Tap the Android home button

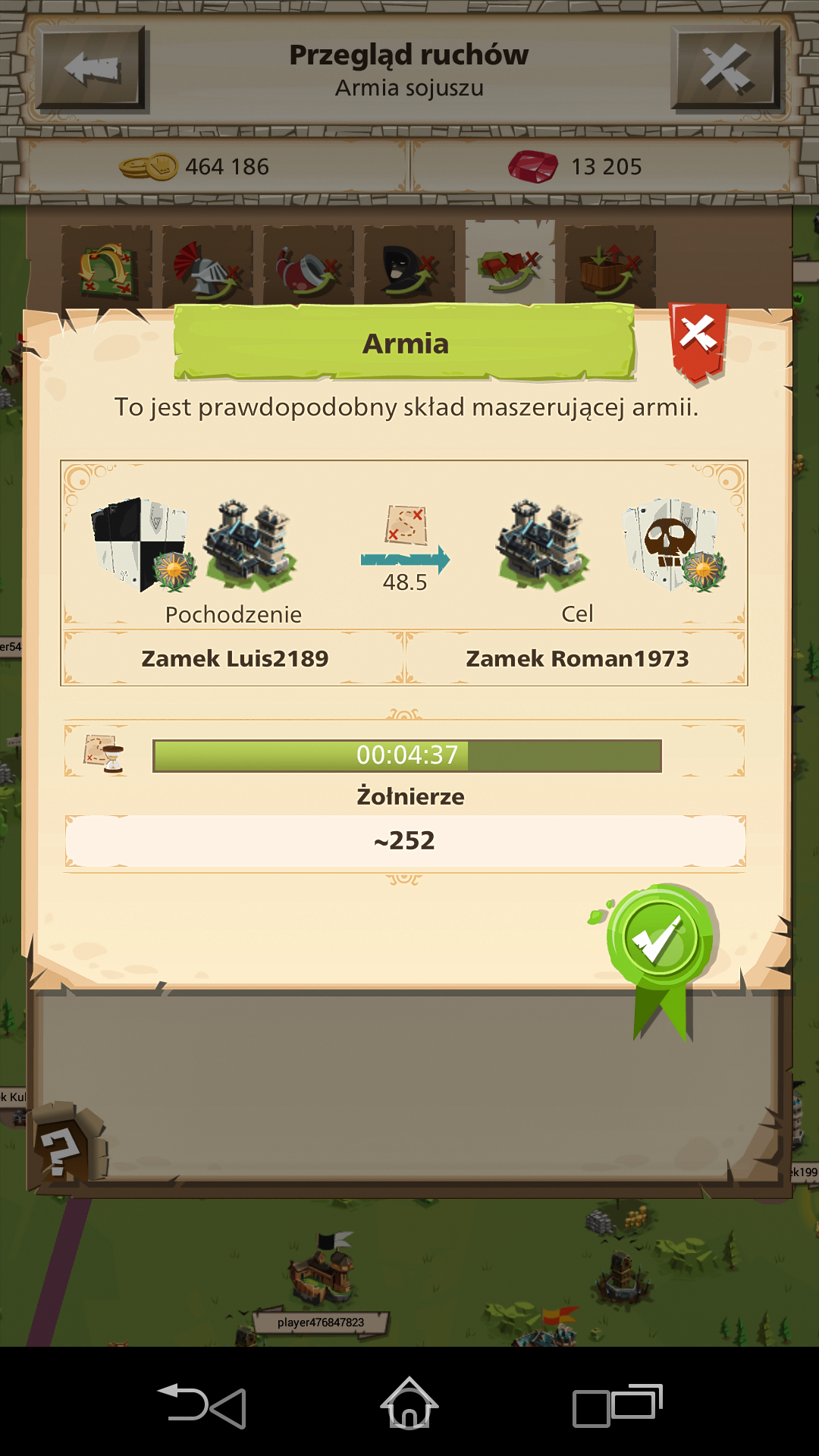click(409, 1404)
